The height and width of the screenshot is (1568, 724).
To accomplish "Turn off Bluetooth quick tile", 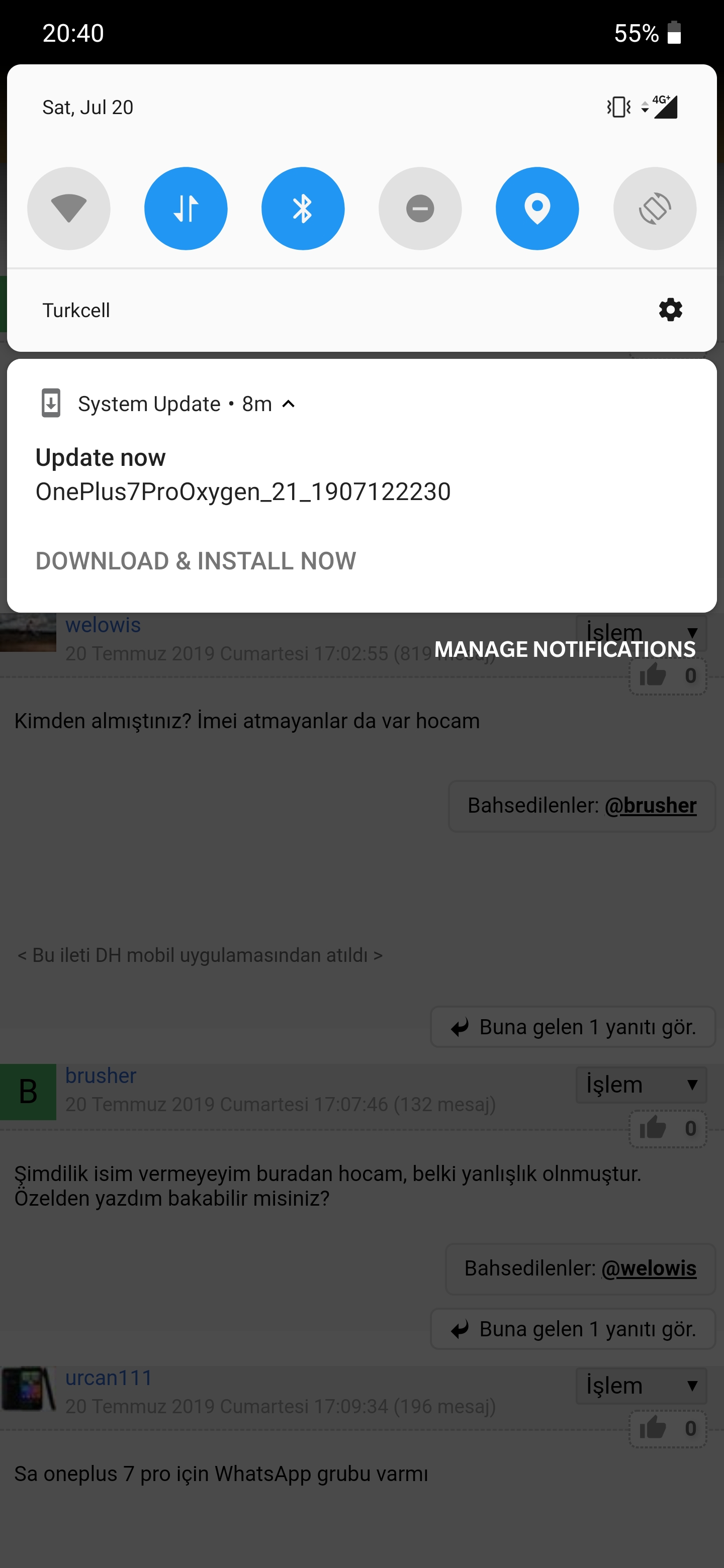I will click(303, 208).
